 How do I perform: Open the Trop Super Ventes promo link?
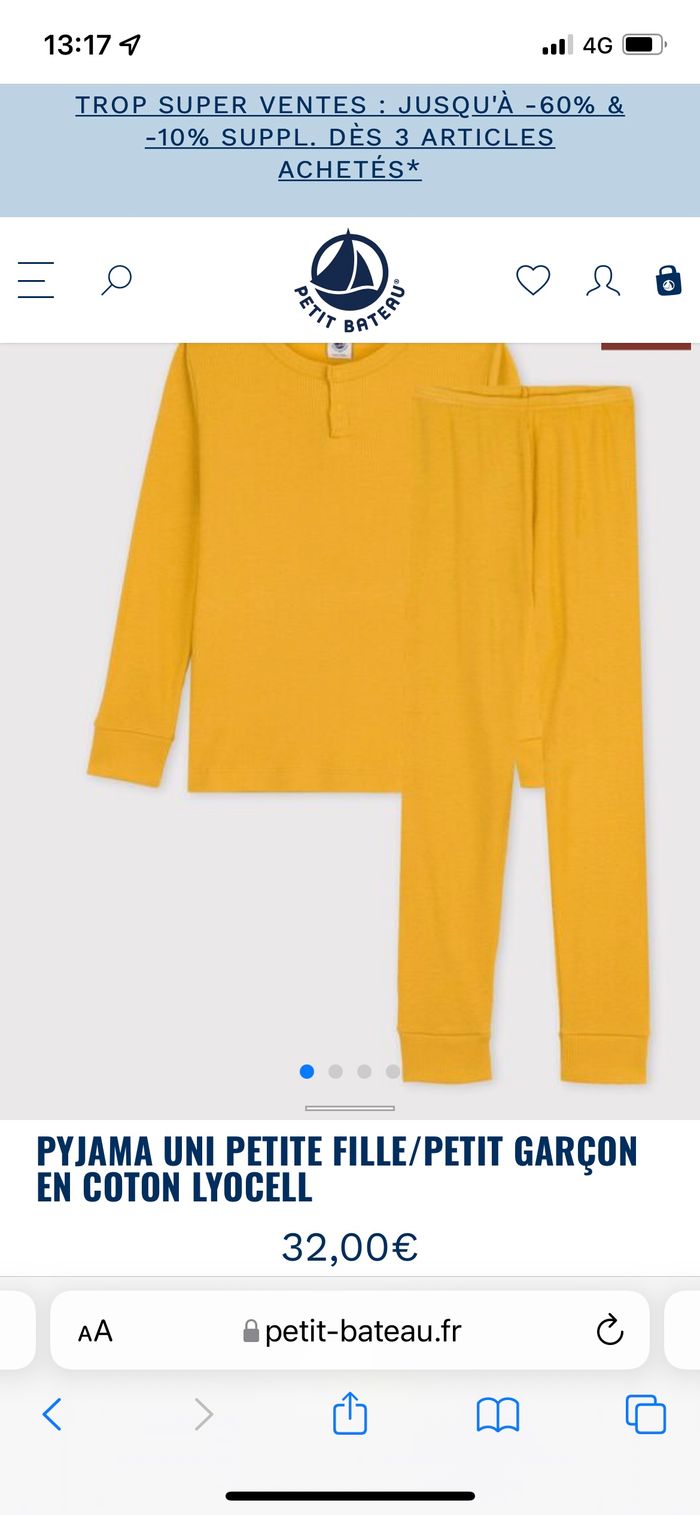click(x=350, y=137)
